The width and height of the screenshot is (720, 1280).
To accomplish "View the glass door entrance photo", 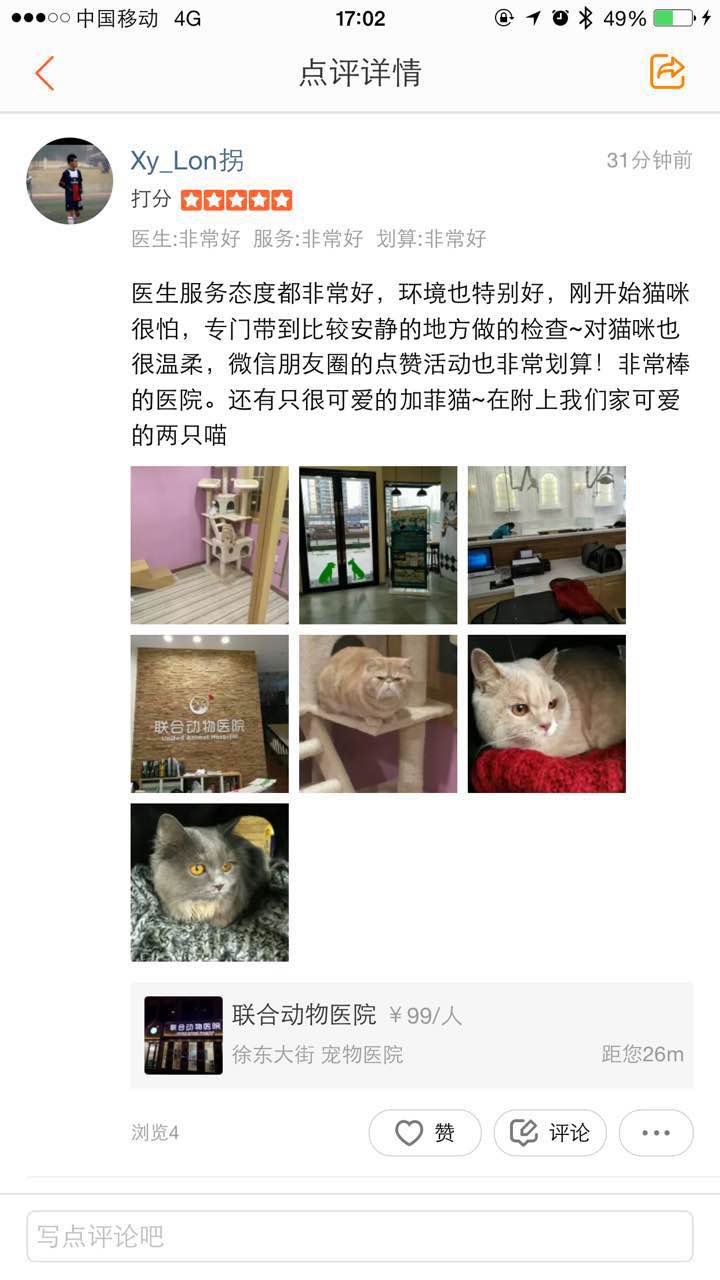I will click(378, 545).
